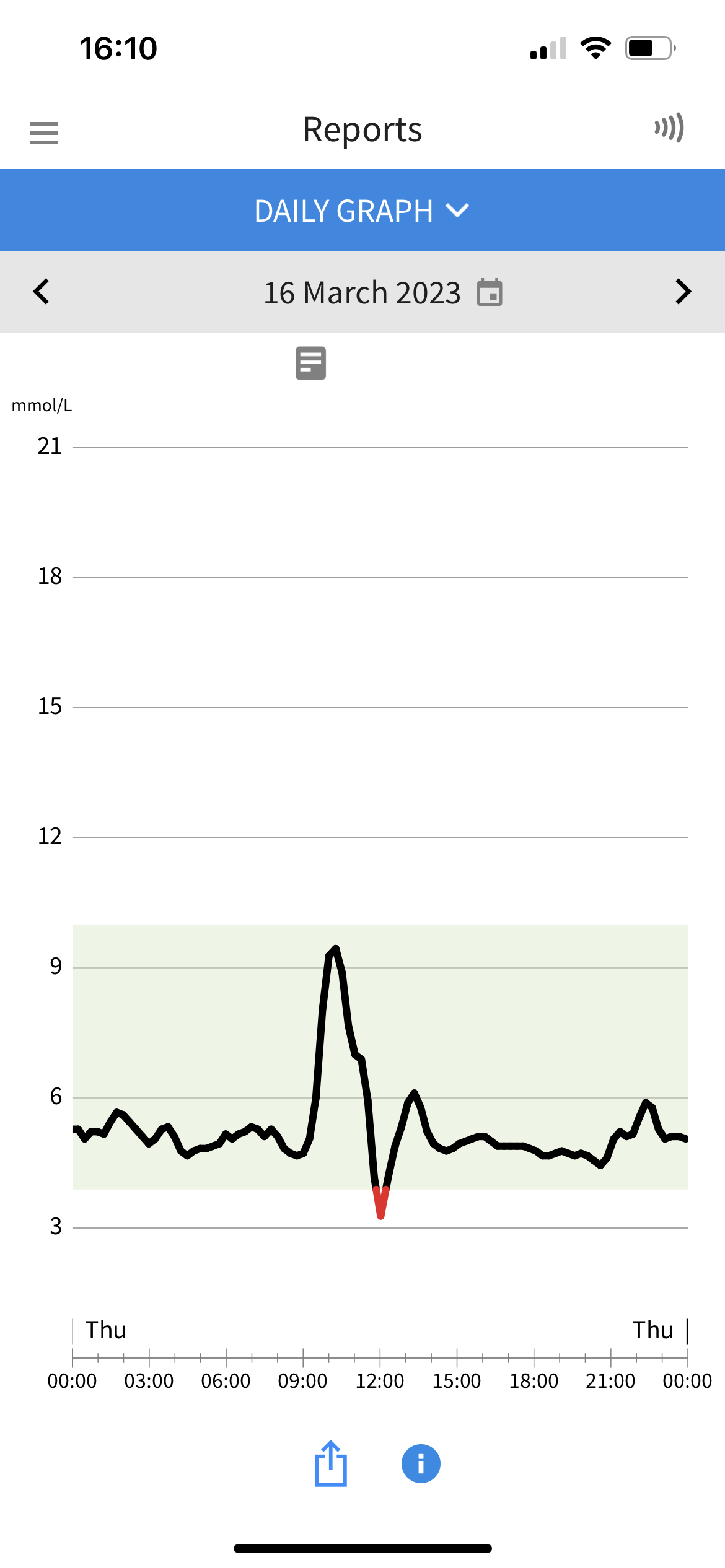The height and width of the screenshot is (1568, 725).
Task: Share the daily graph report
Action: click(331, 1463)
